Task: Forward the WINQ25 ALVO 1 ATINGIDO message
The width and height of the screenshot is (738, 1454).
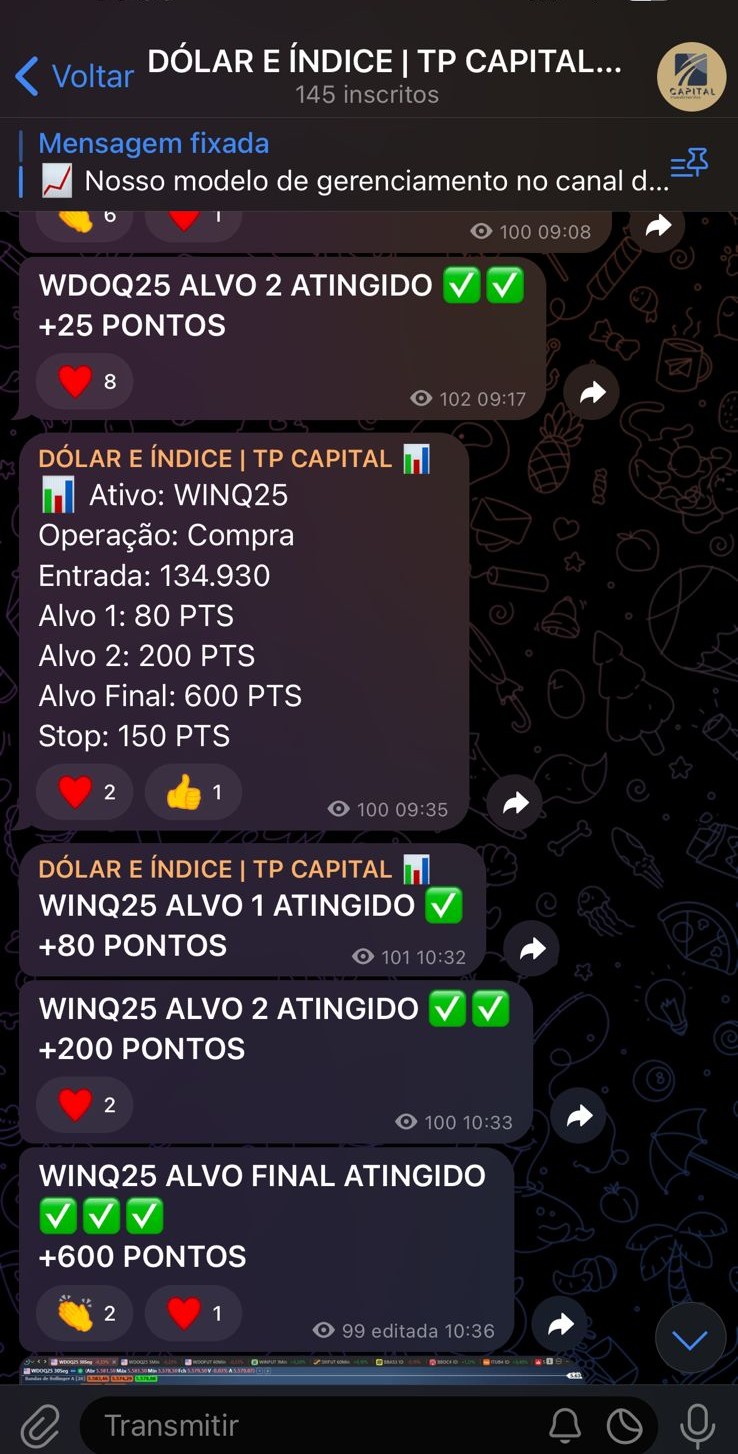Action: click(x=532, y=949)
